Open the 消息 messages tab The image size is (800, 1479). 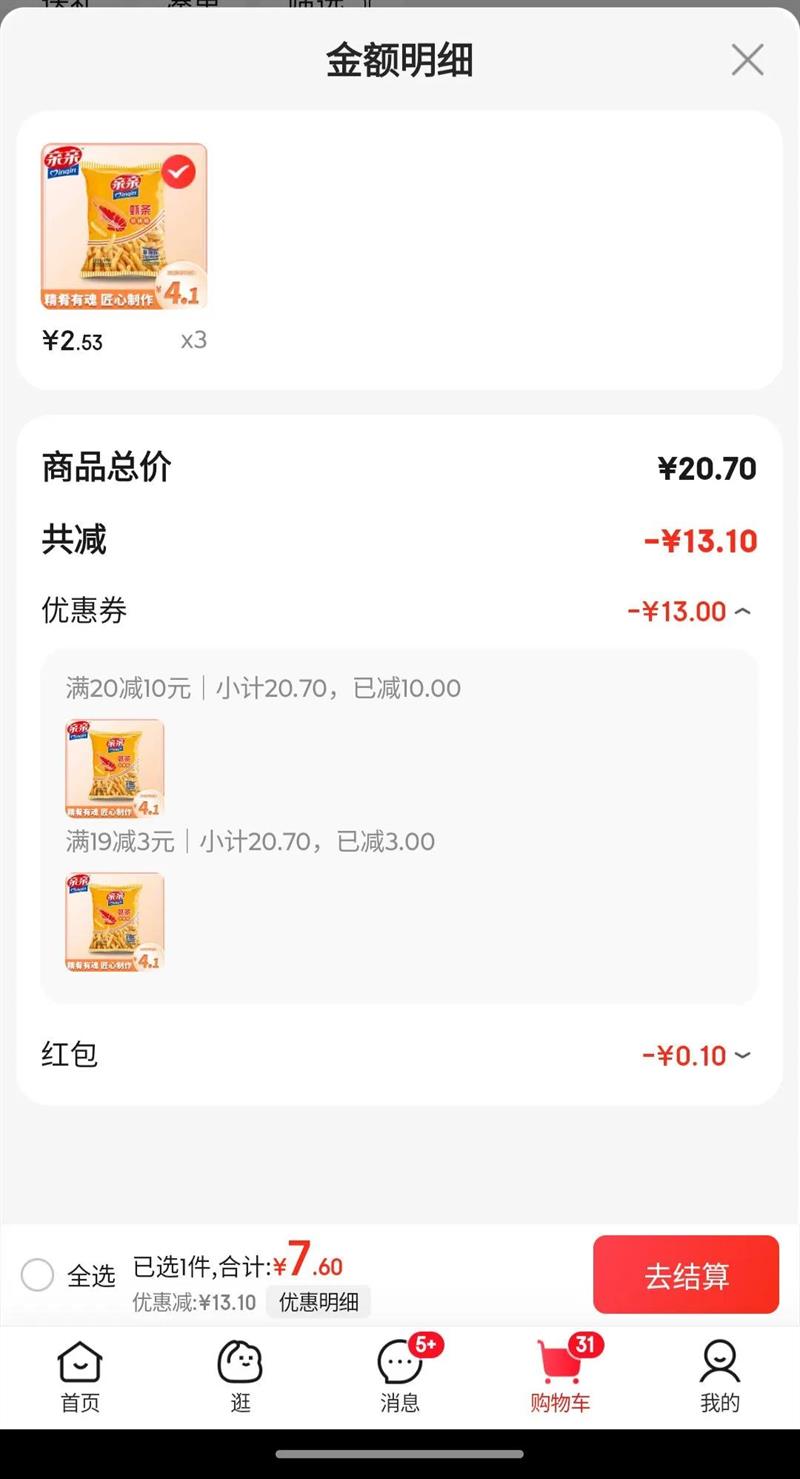400,1377
